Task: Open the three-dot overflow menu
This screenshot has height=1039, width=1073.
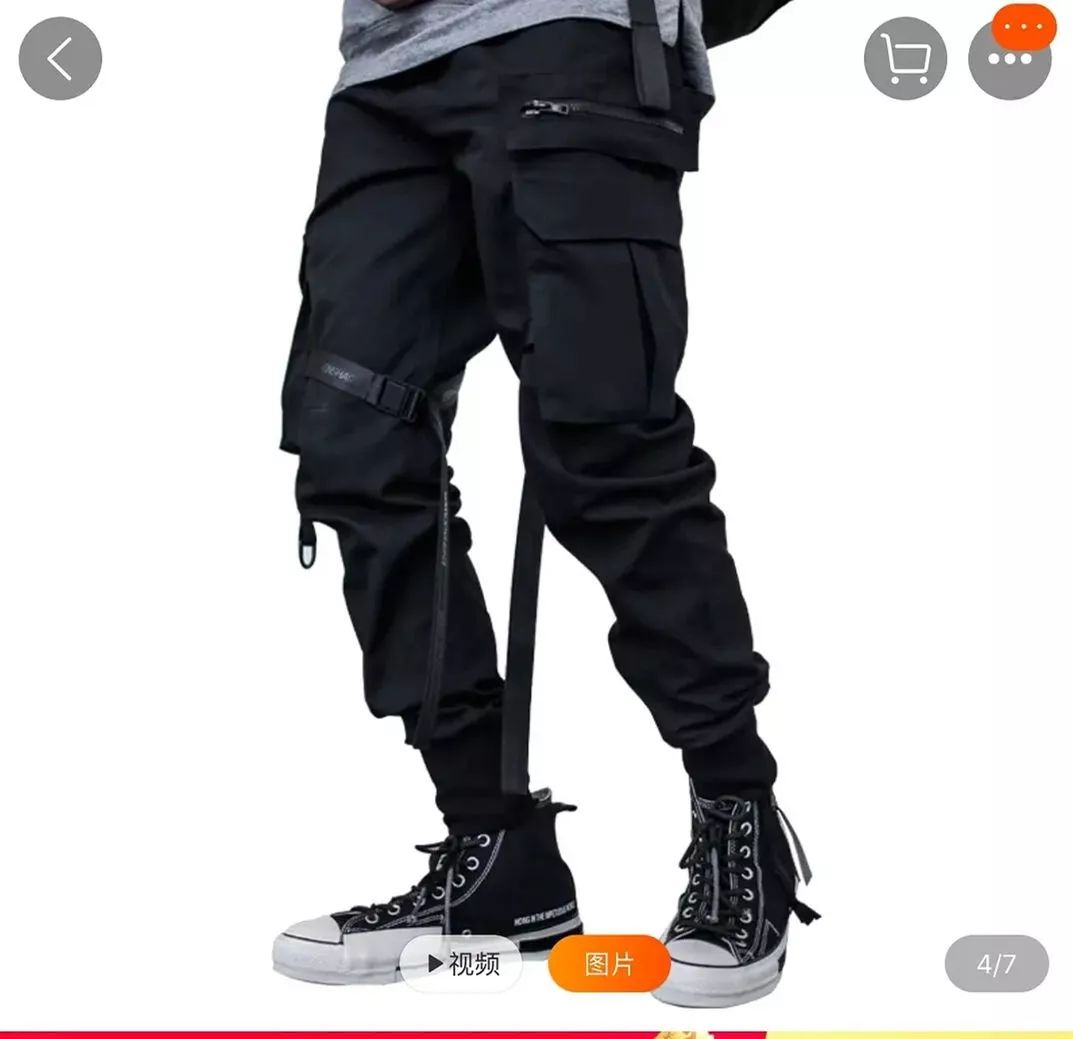Action: 1009,59
